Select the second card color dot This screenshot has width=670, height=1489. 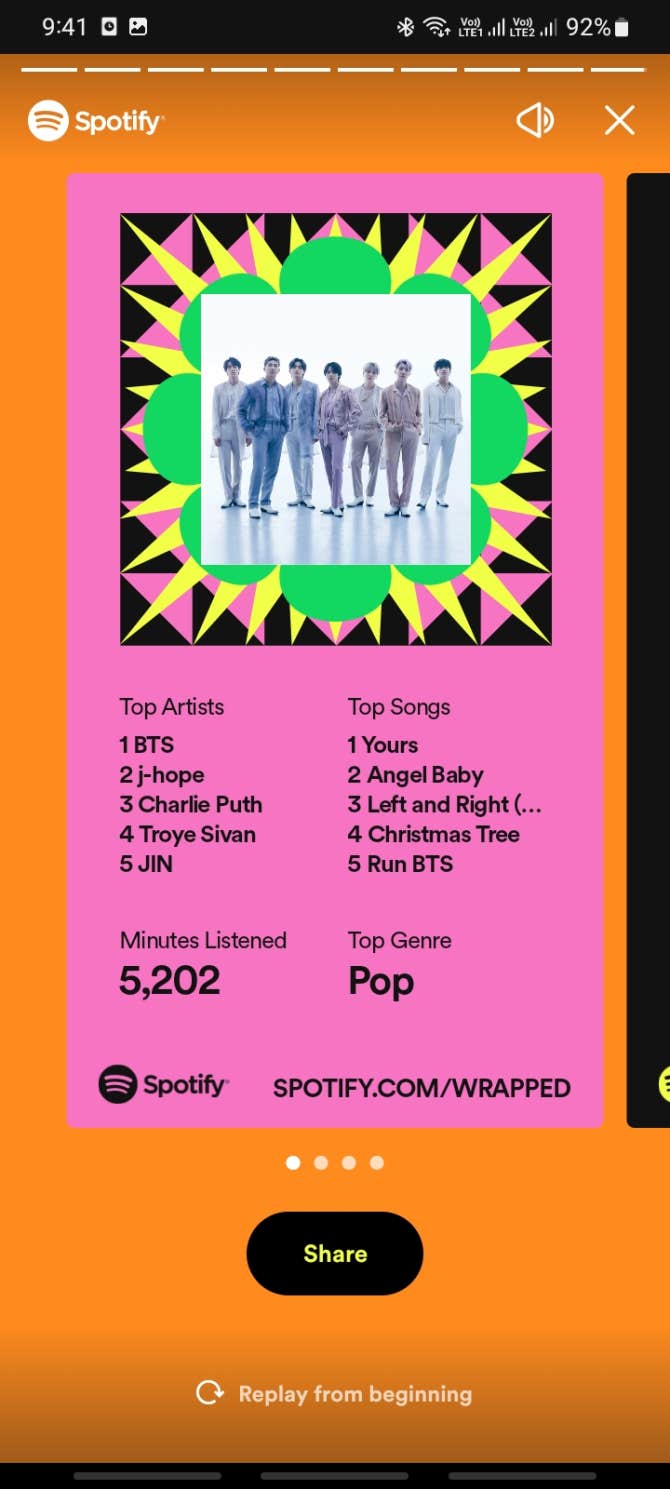(321, 1163)
